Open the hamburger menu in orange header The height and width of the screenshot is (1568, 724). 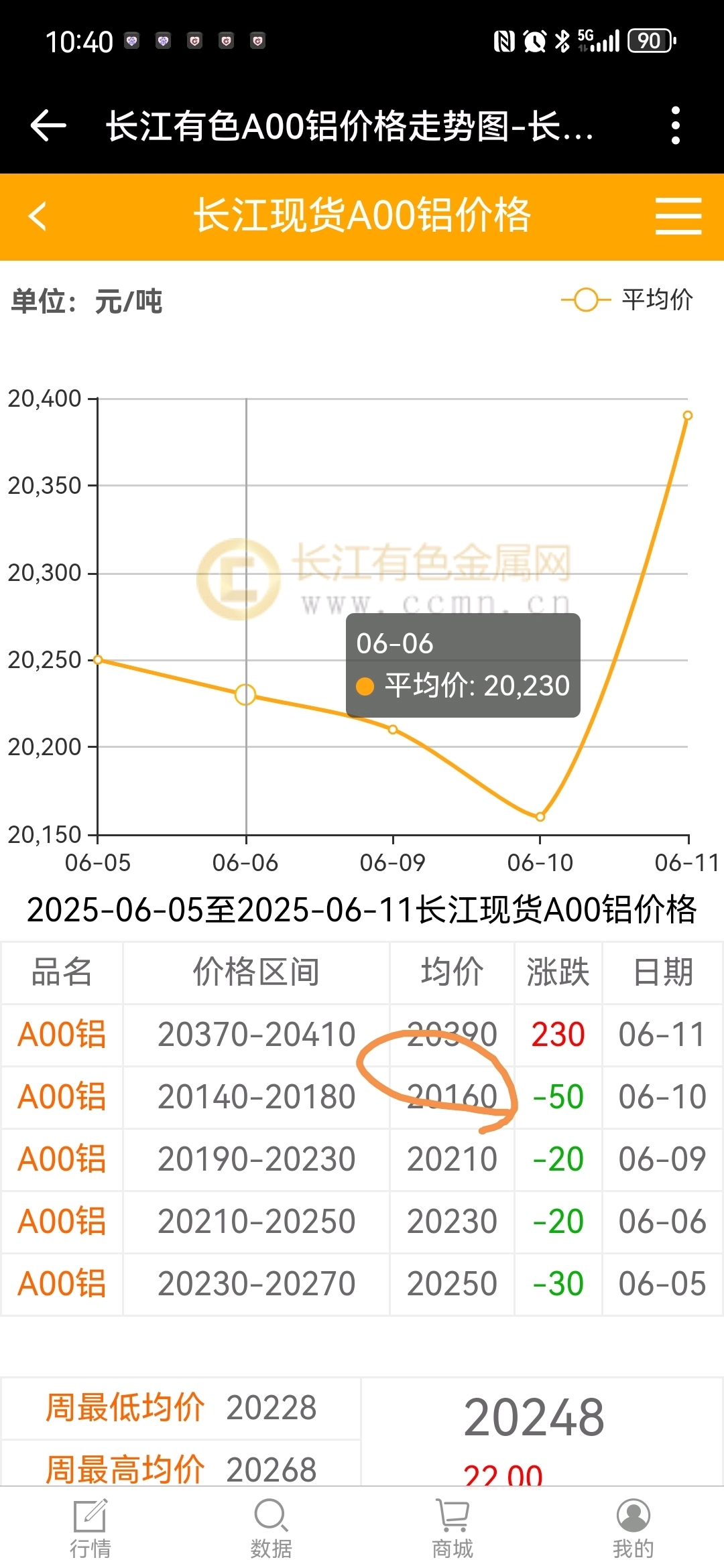coord(678,216)
